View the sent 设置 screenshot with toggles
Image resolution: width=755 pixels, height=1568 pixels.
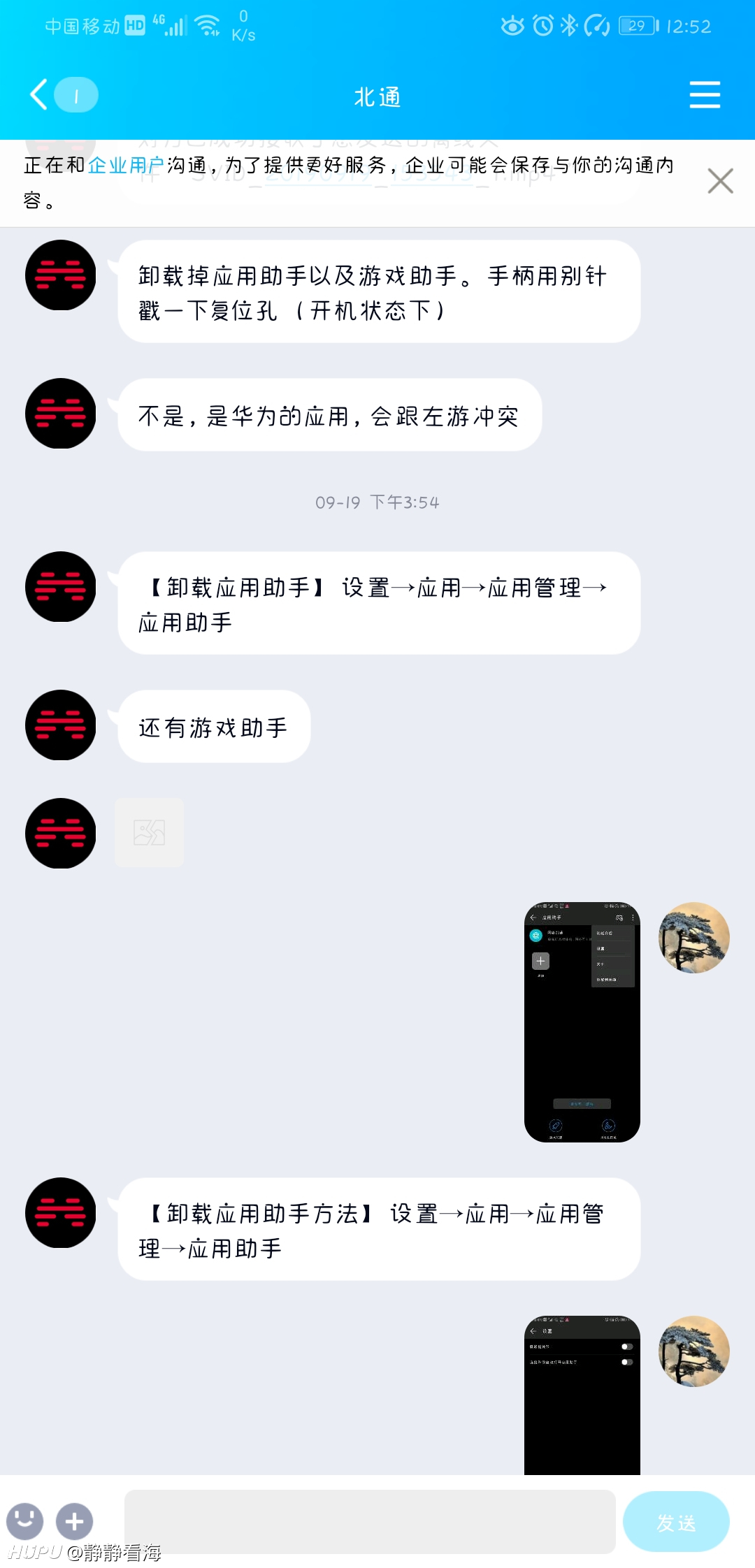point(582,1395)
